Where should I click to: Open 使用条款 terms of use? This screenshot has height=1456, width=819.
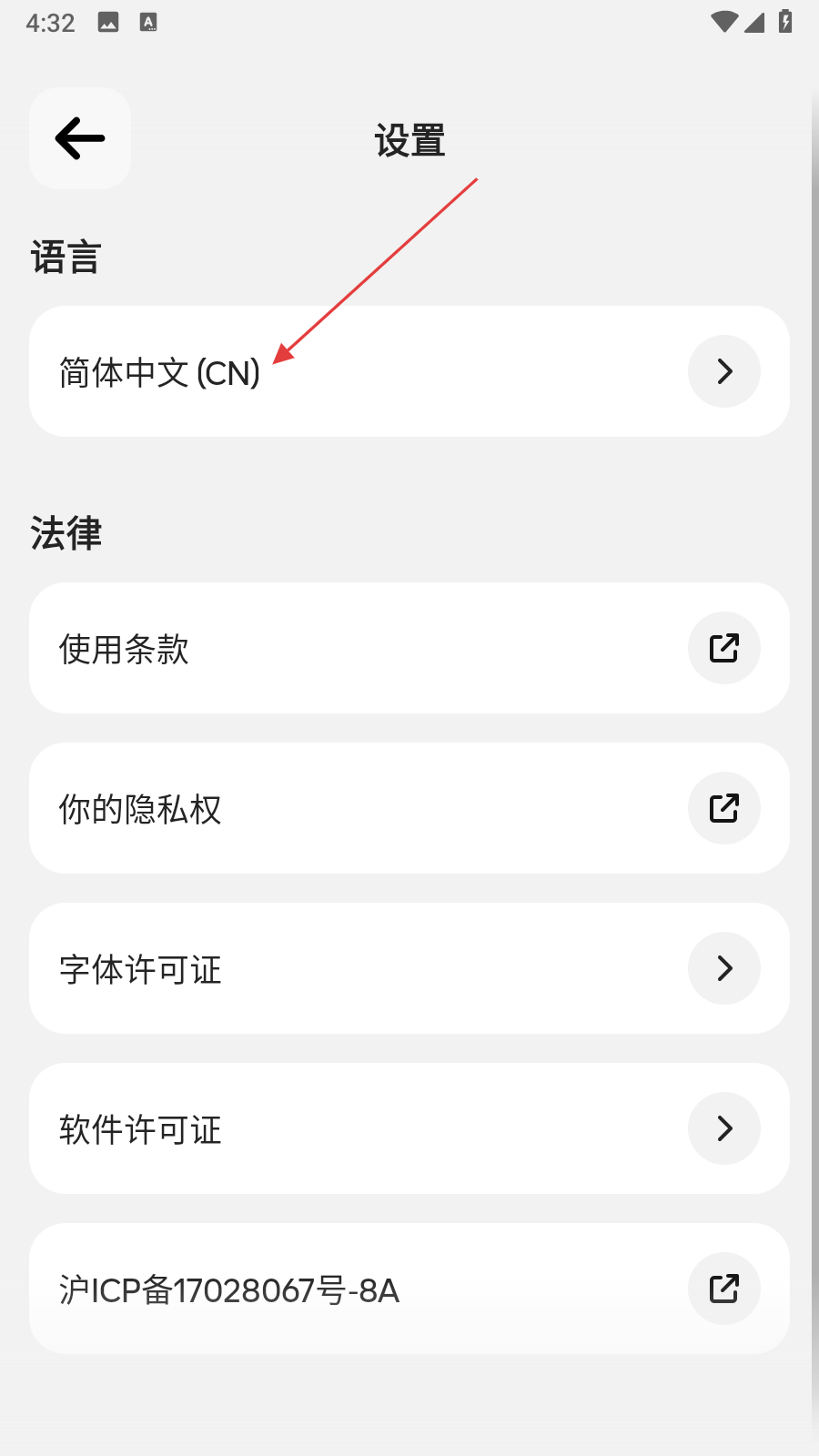tap(409, 648)
